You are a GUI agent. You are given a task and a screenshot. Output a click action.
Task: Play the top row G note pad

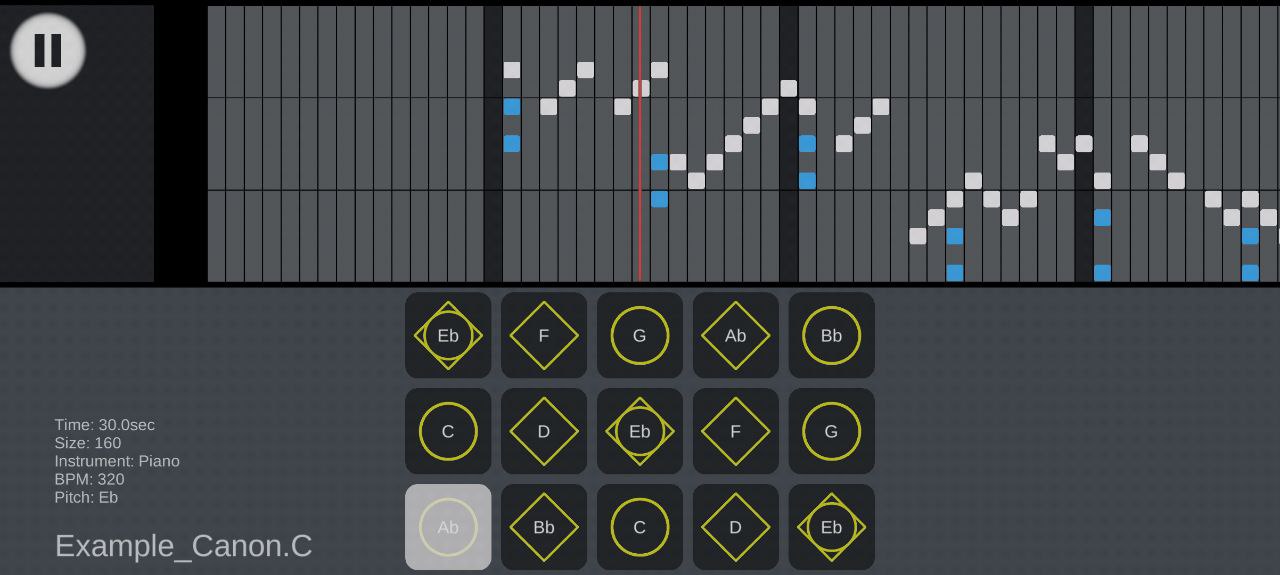640,336
